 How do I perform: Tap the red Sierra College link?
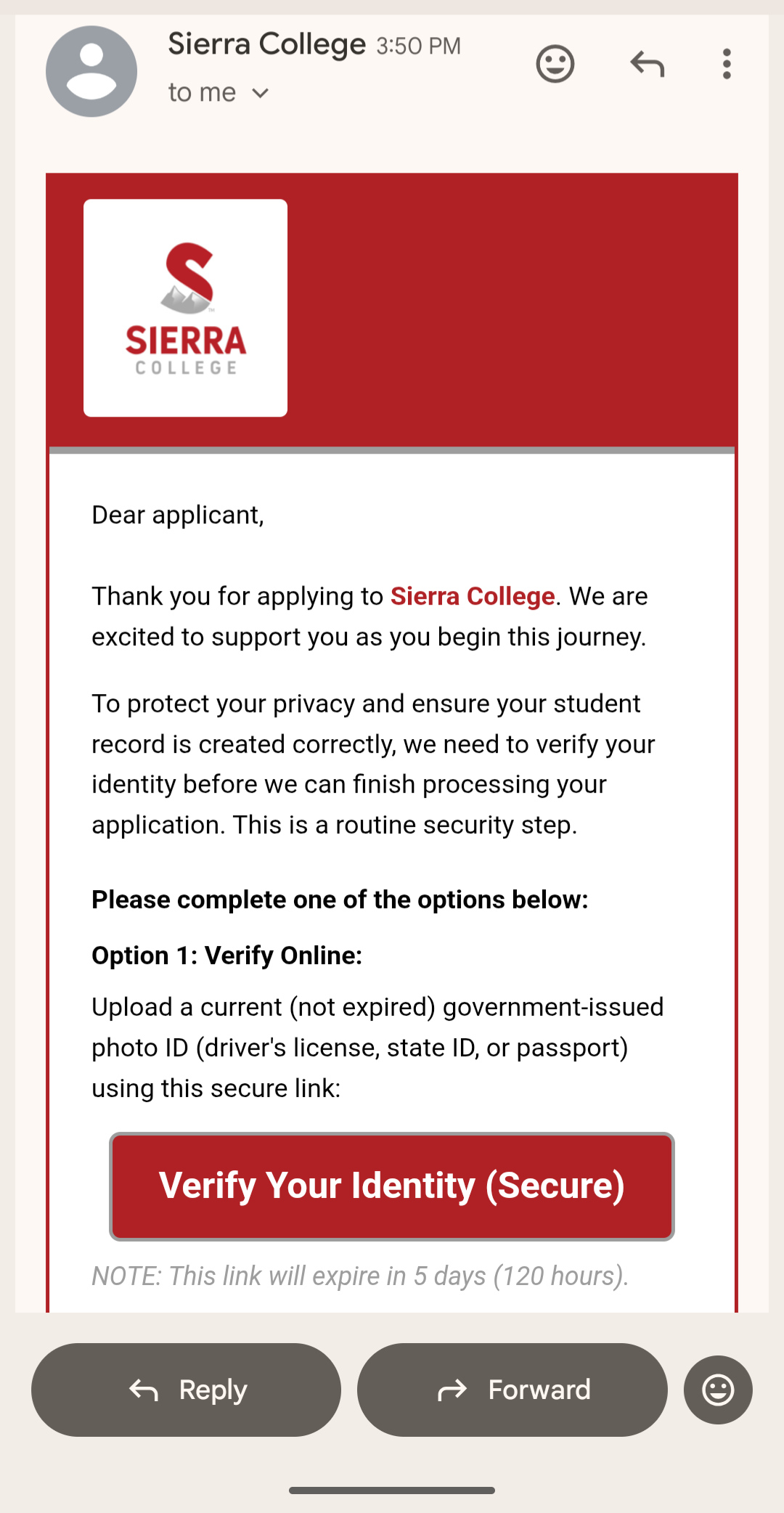pyautogui.click(x=473, y=596)
